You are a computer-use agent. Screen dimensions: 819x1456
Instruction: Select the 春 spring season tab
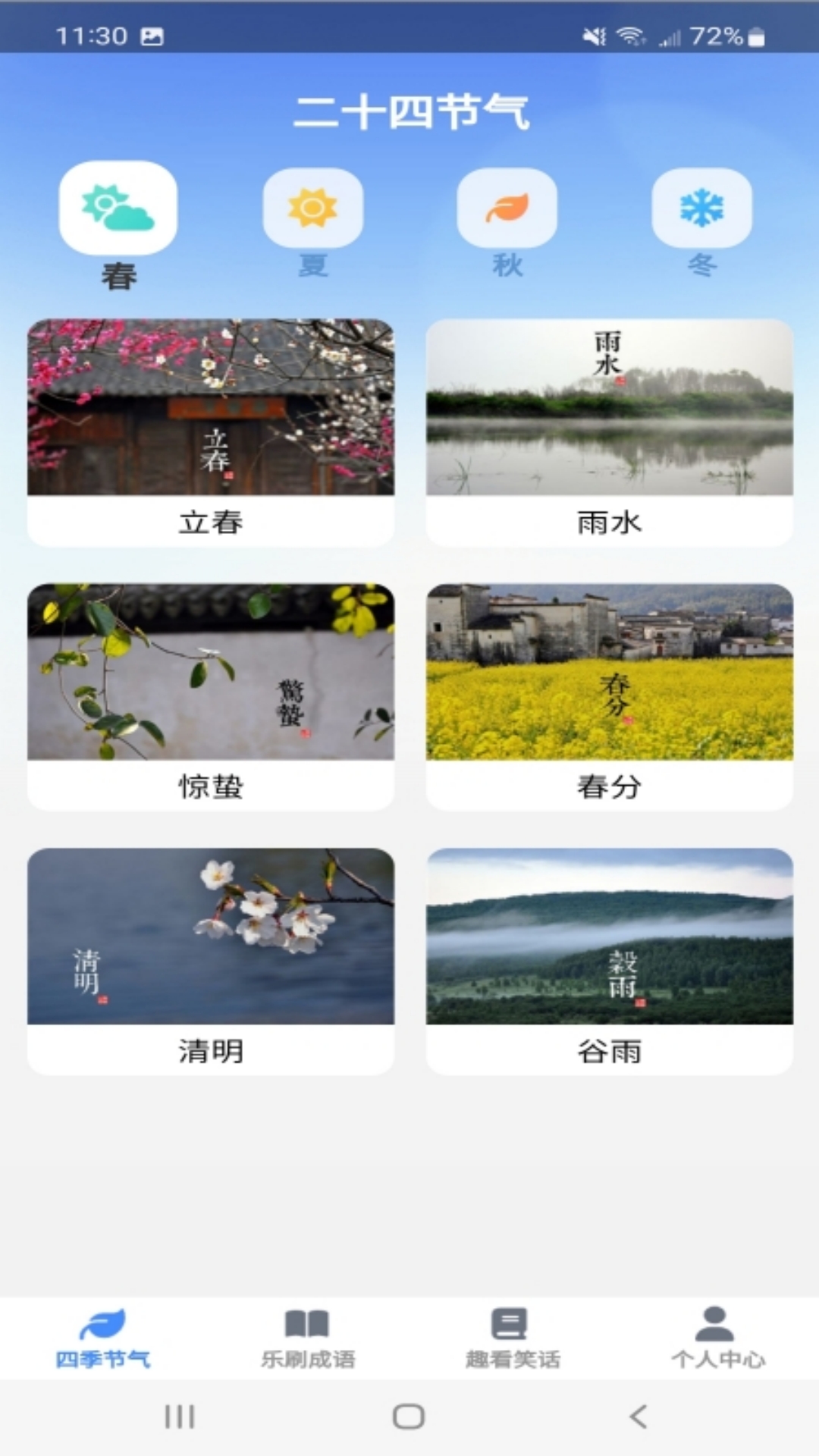click(118, 225)
